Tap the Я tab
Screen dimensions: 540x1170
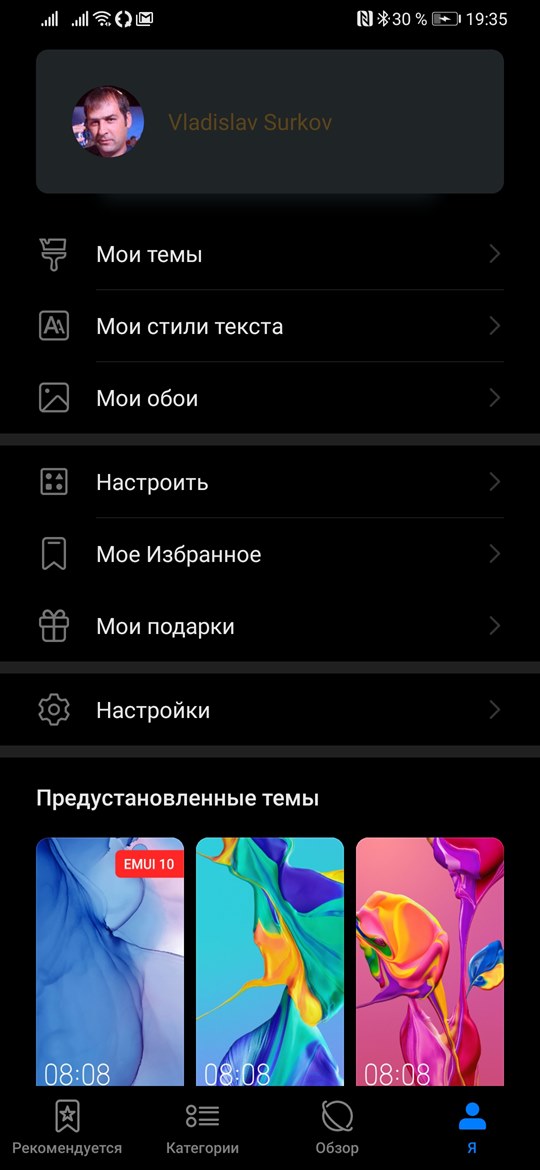click(x=472, y=1128)
